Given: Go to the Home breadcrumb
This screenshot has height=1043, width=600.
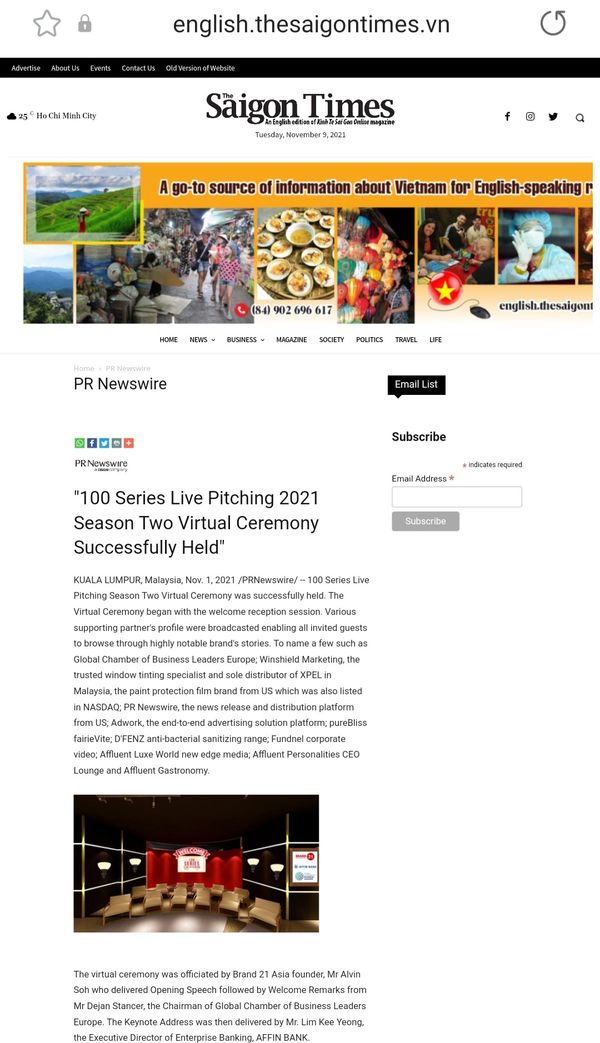Looking at the screenshot, I should (83, 369).
